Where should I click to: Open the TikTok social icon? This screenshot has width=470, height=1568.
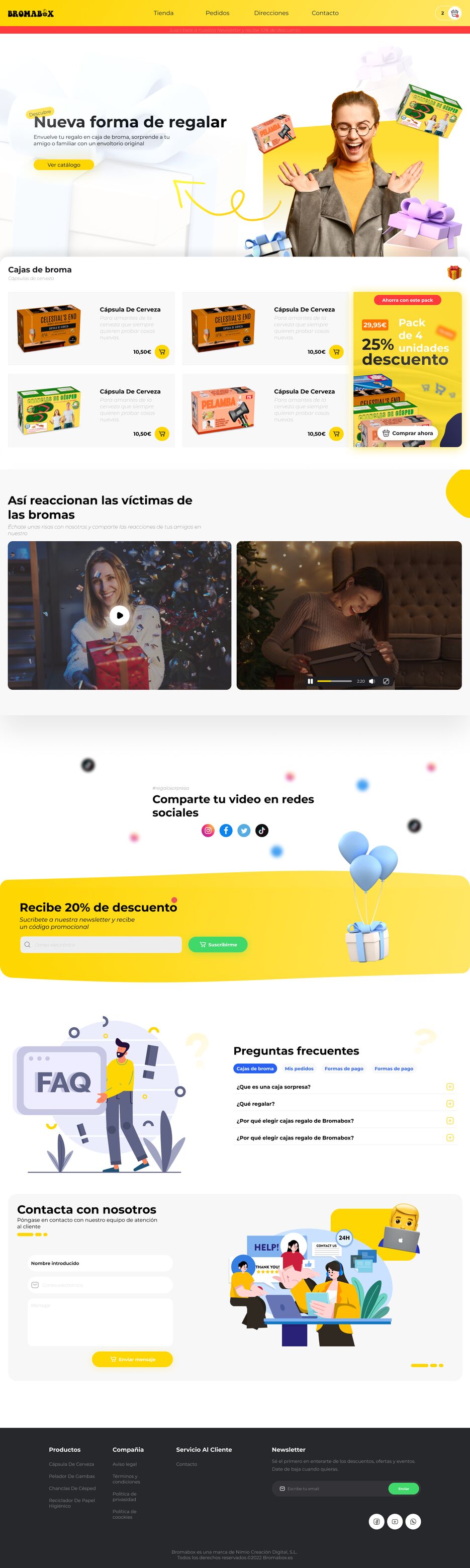(x=262, y=830)
